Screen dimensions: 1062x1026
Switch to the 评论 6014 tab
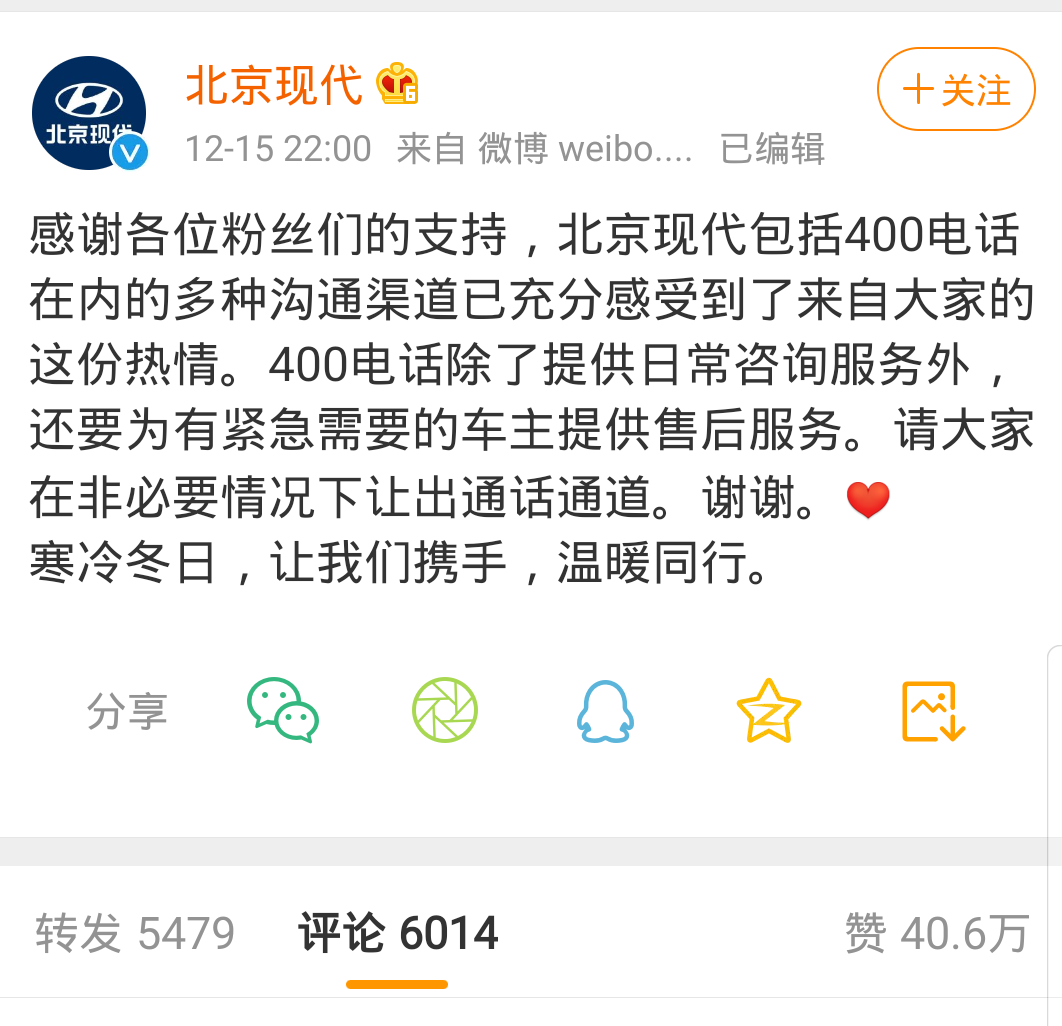click(398, 934)
